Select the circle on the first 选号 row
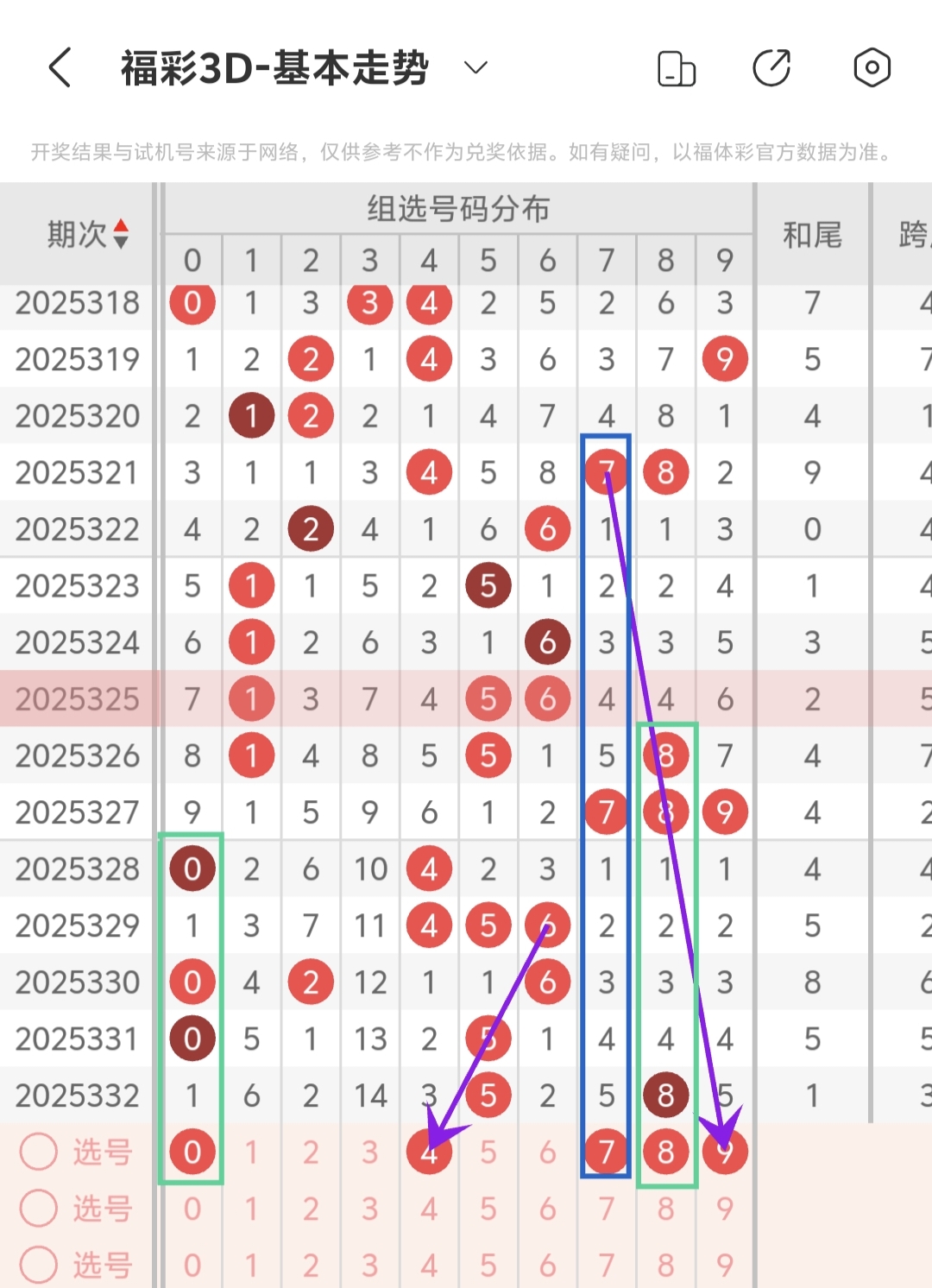The width and height of the screenshot is (932, 1288). pyautogui.click(x=37, y=1152)
